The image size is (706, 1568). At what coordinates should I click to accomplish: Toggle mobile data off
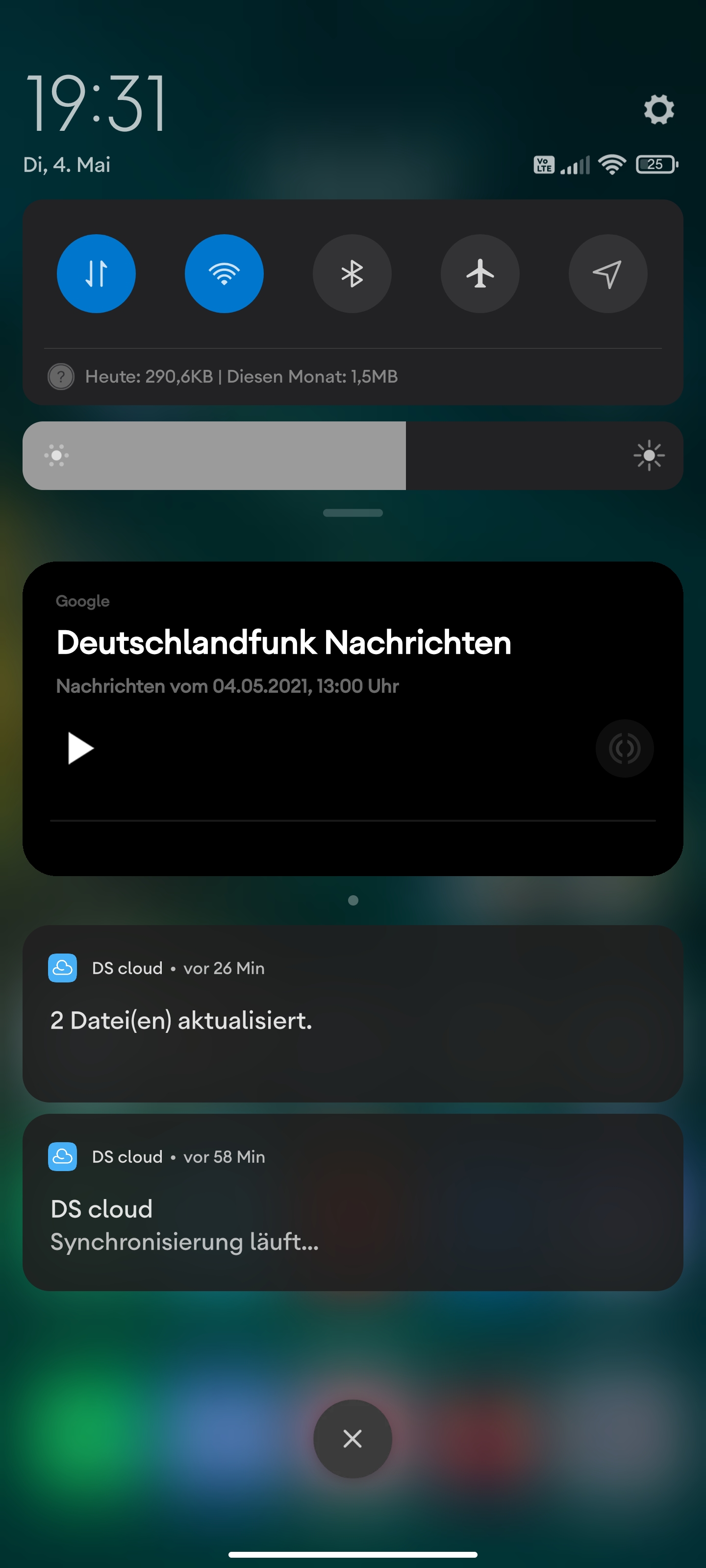[x=96, y=273]
